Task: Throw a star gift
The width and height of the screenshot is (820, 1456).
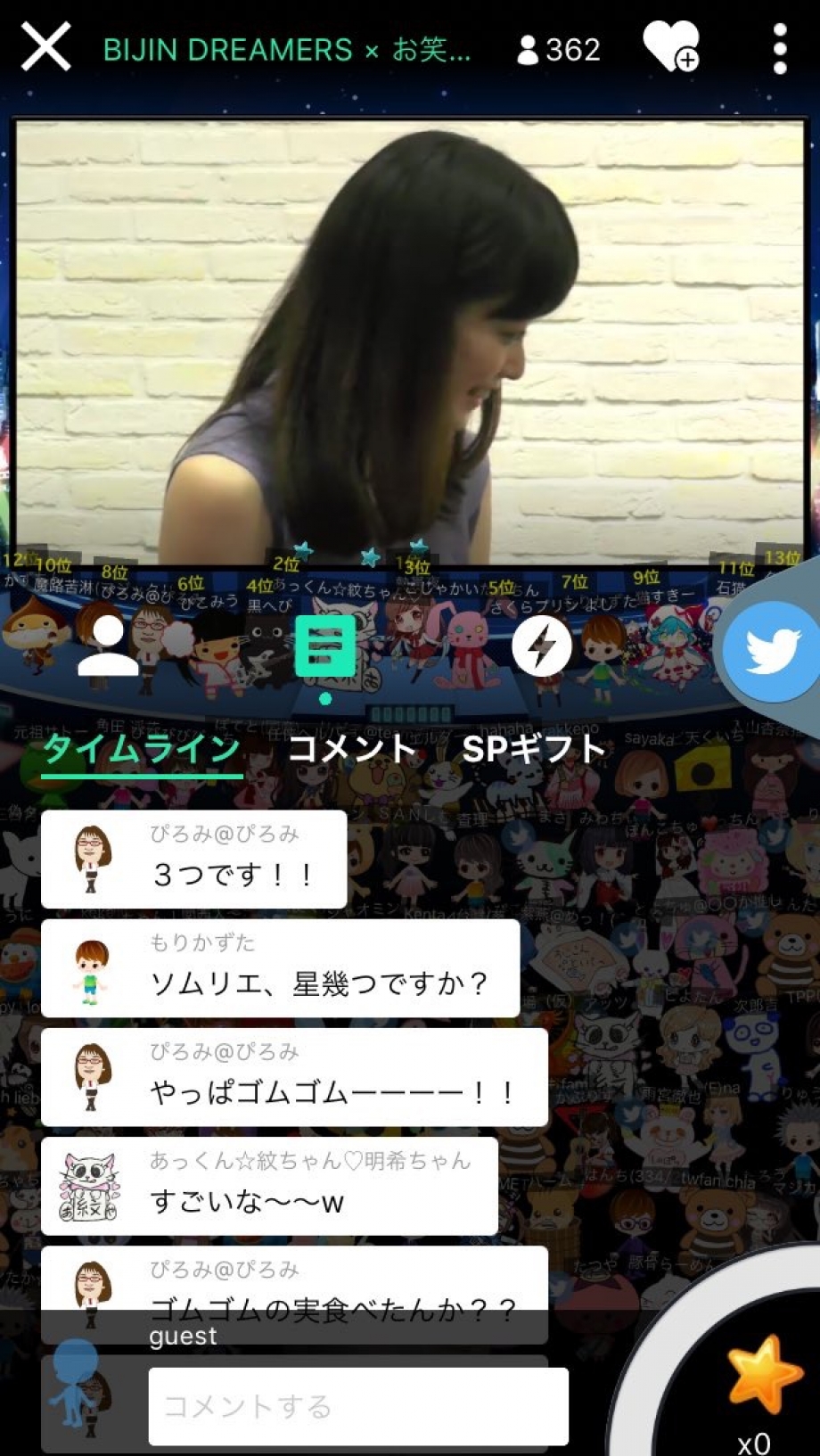Action: (x=763, y=1376)
